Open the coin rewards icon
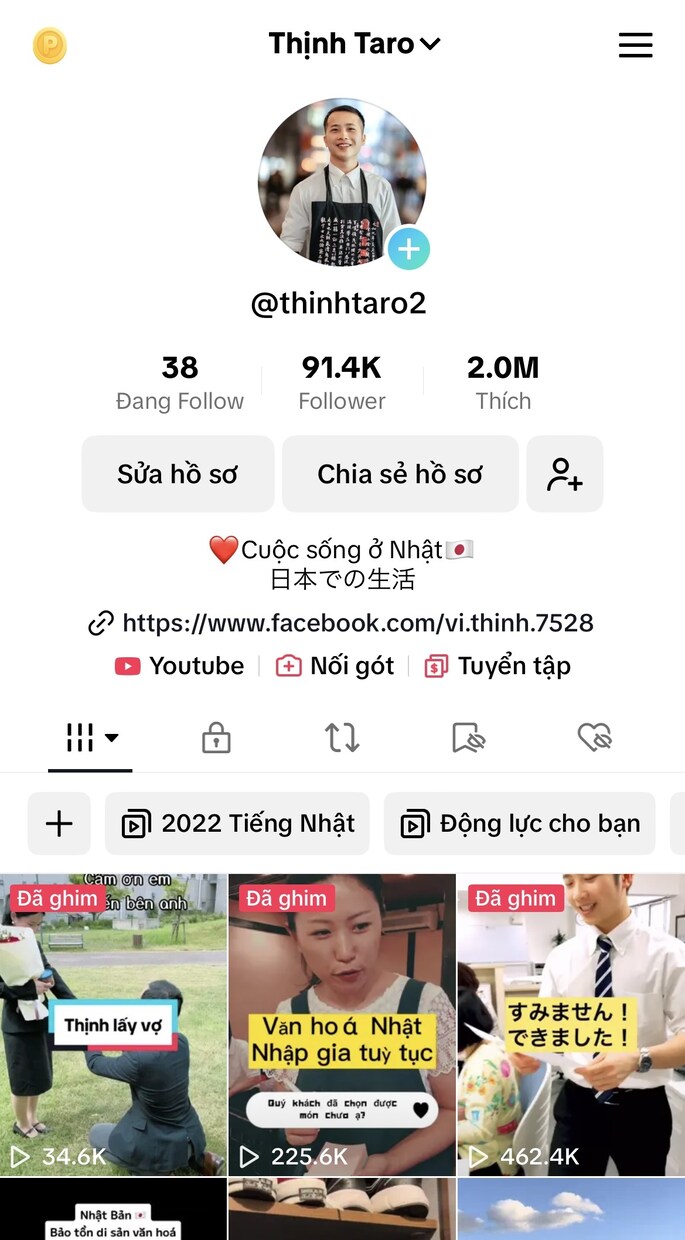The height and width of the screenshot is (1240, 685). tap(50, 46)
